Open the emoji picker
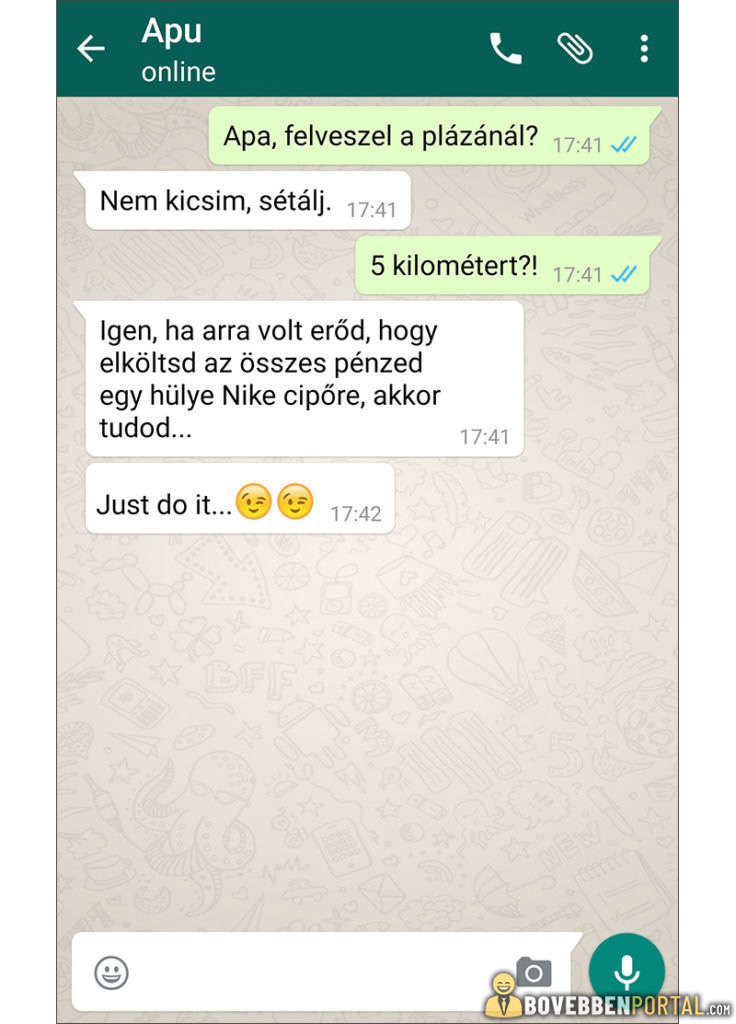Image resolution: width=736 pixels, height=1024 pixels. pyautogui.click(x=111, y=971)
